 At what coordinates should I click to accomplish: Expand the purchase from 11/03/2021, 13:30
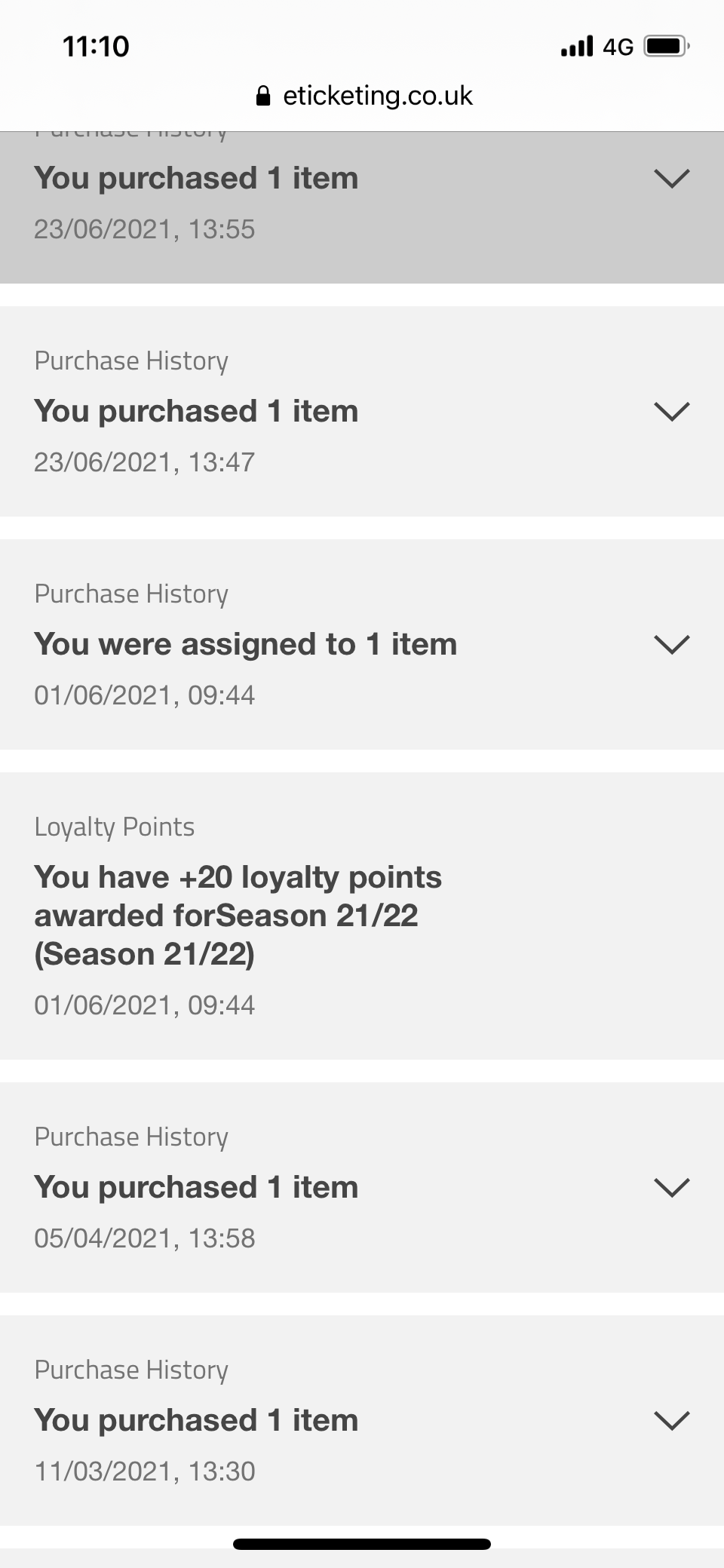[x=671, y=1421]
